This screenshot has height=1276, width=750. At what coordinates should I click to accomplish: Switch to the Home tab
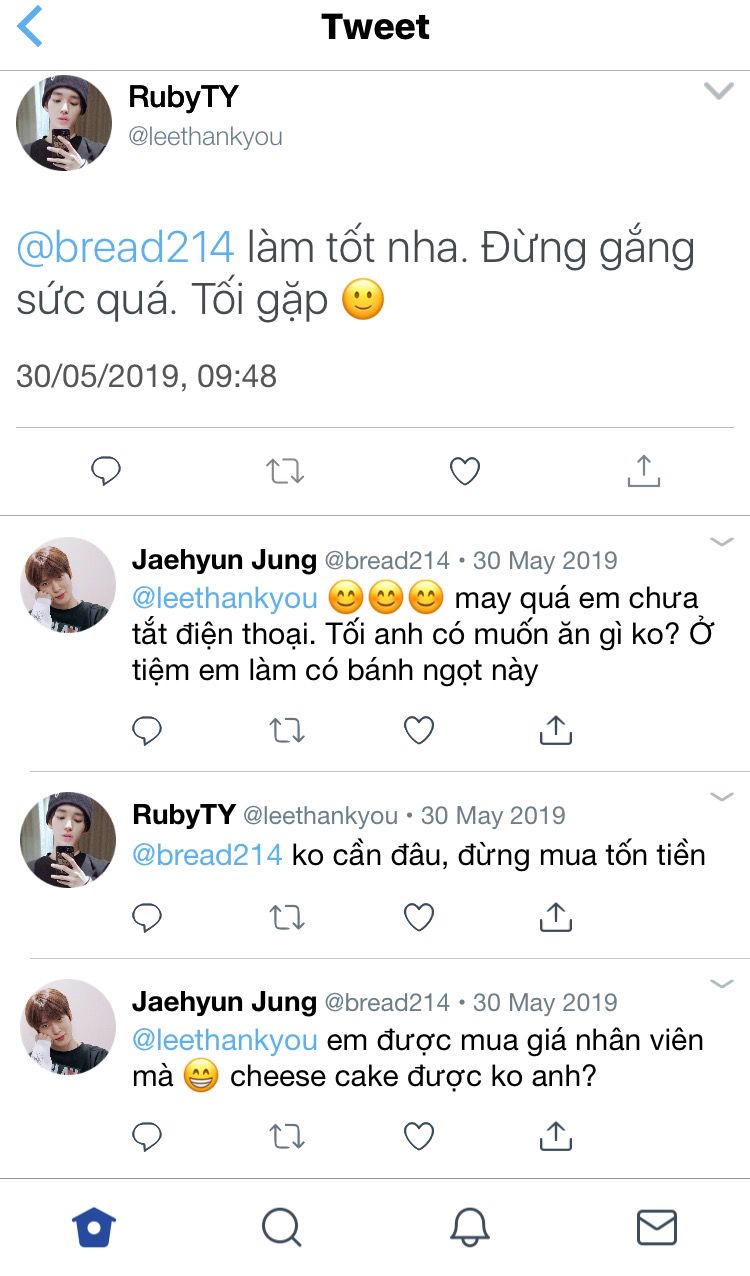94,1226
